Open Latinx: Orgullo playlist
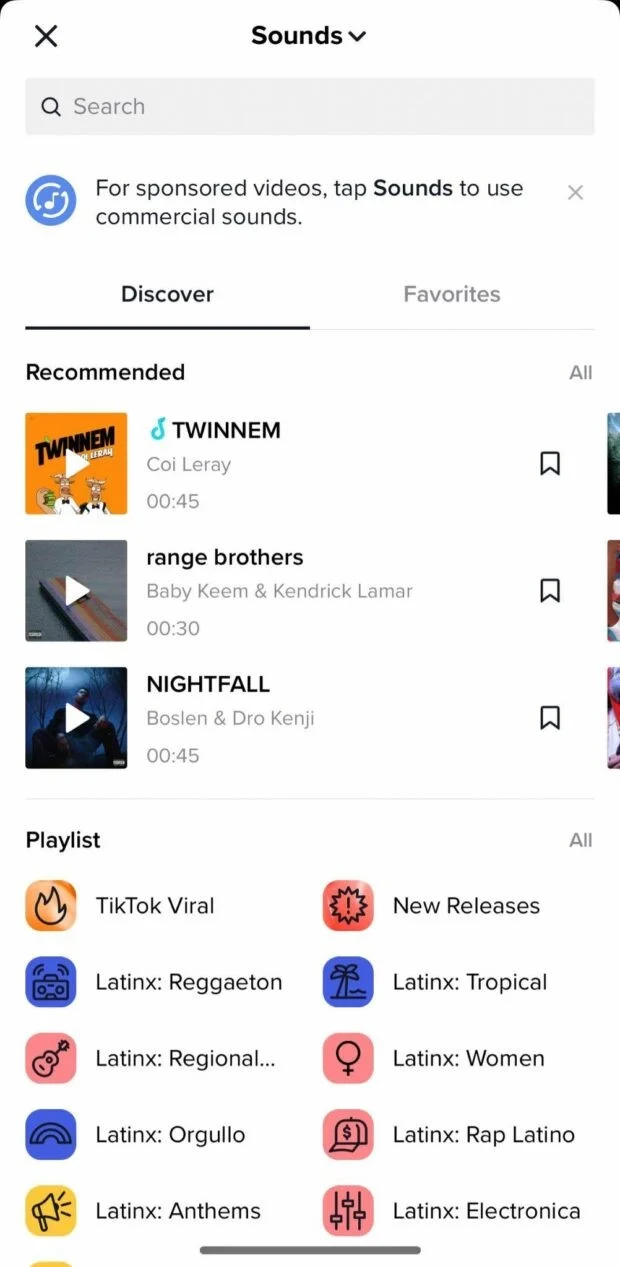The height and width of the screenshot is (1267, 620). 170,1134
